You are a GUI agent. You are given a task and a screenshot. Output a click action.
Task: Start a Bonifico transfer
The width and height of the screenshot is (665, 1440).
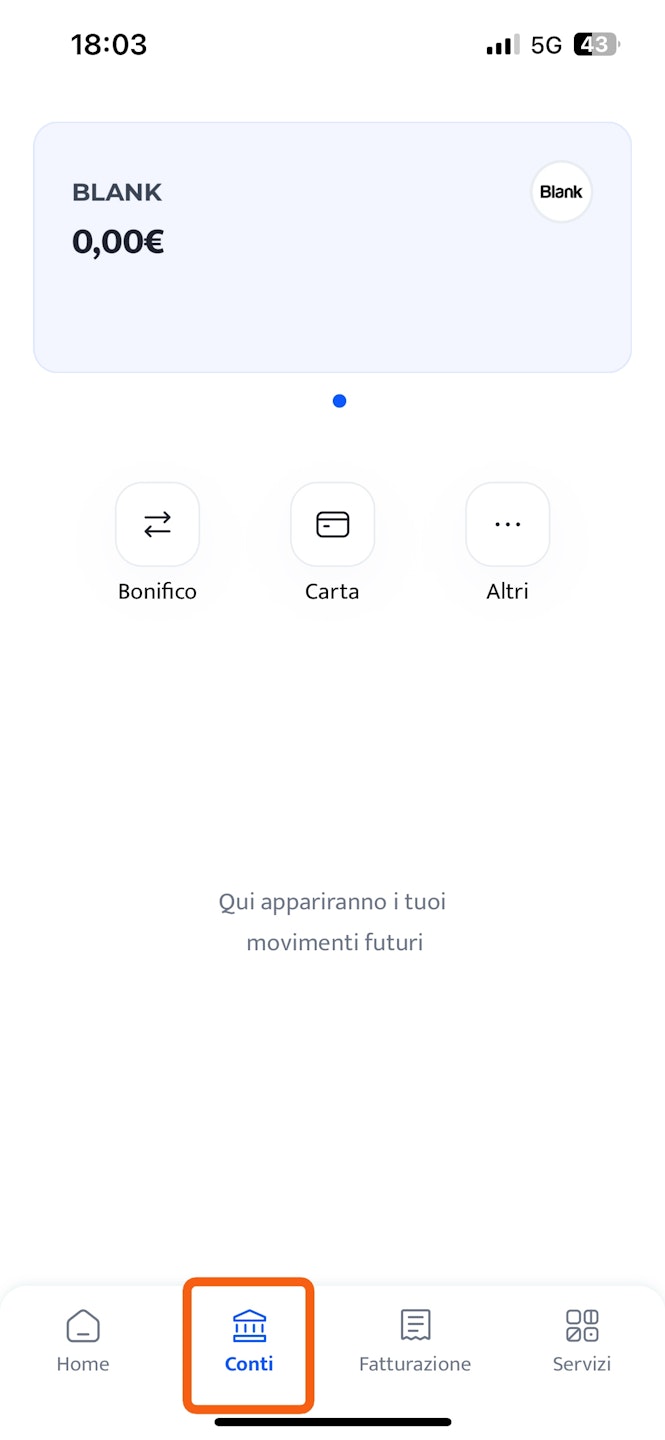[x=158, y=525]
